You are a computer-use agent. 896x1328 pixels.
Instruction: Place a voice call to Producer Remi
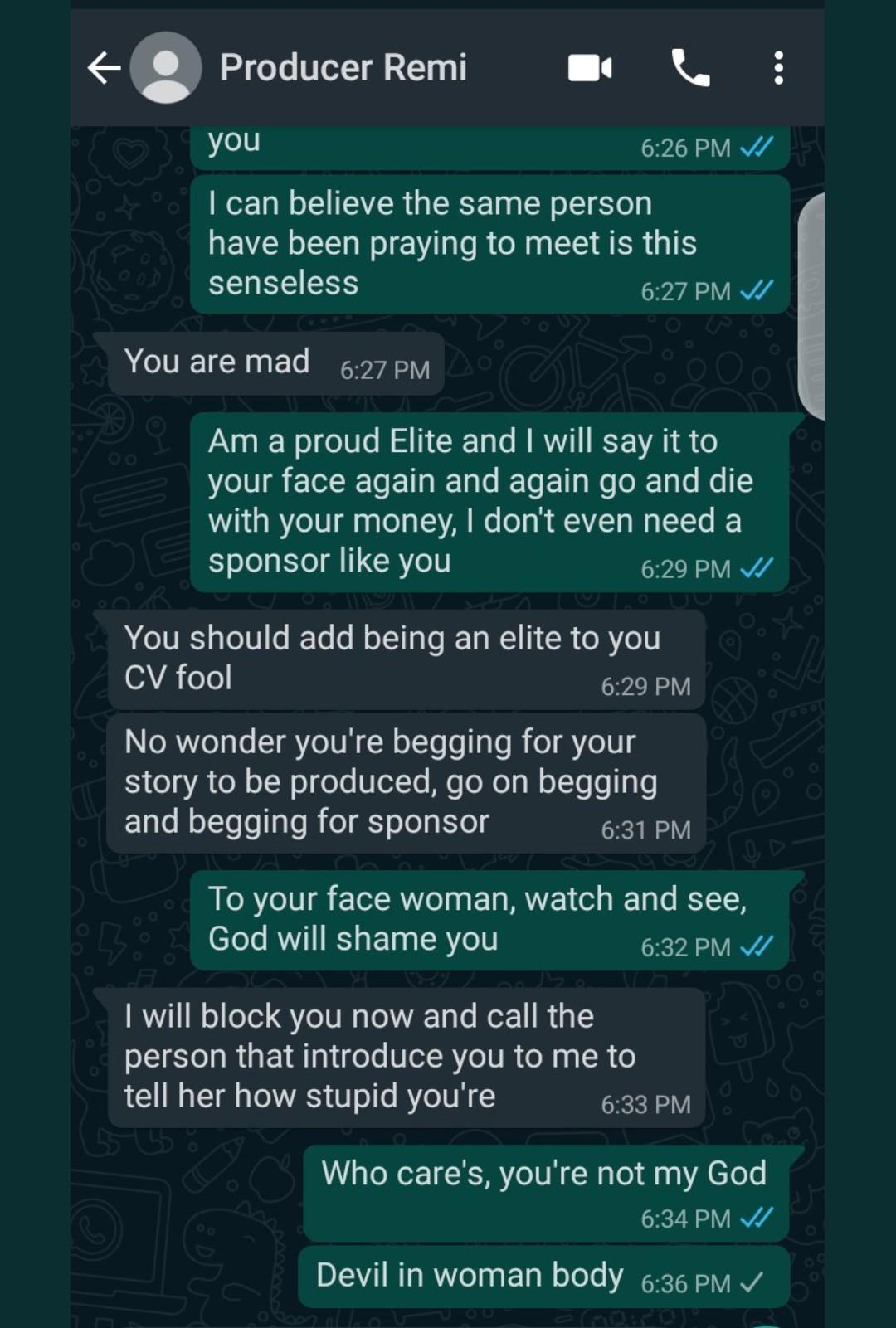click(x=689, y=68)
